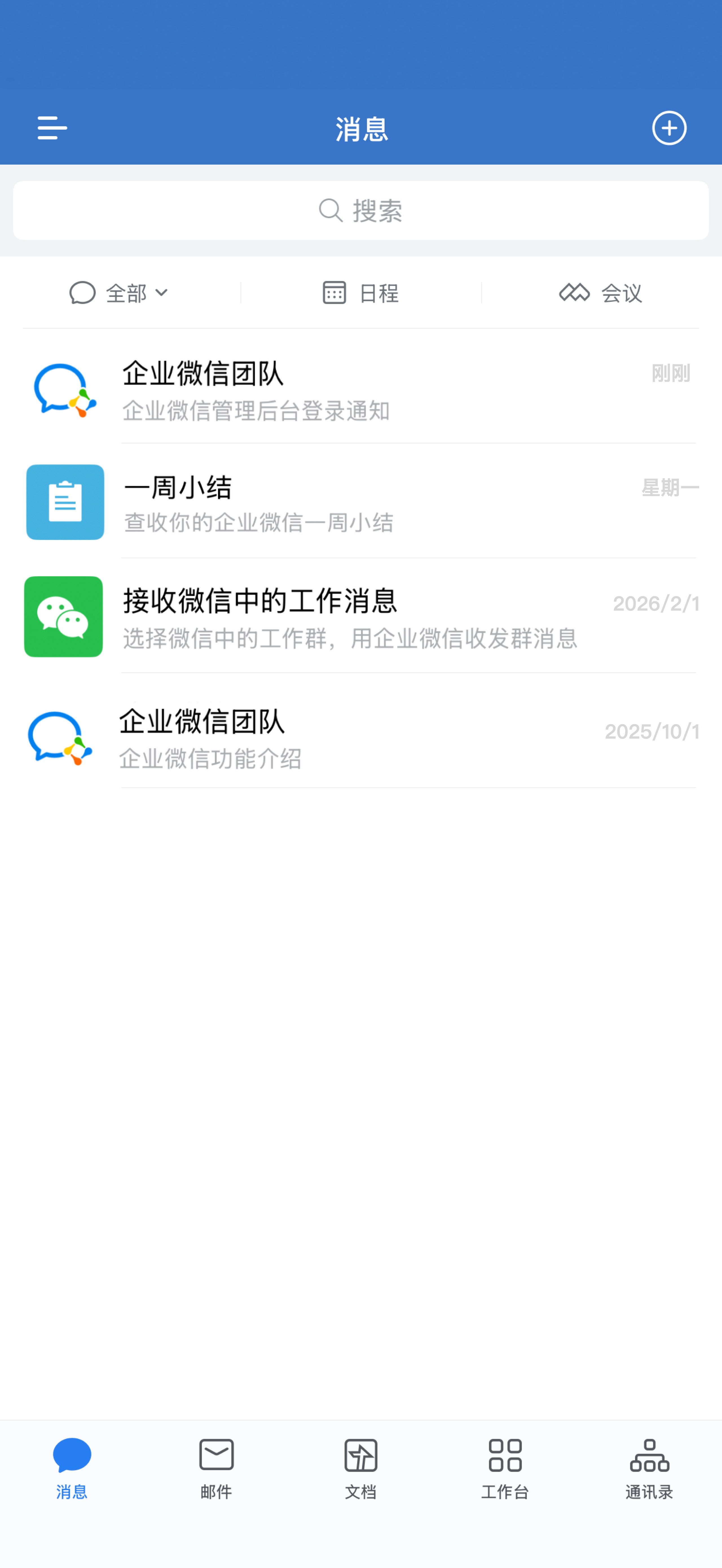The height and width of the screenshot is (1568, 722).
Task: Open 日程 schedule
Action: pyautogui.click(x=360, y=293)
